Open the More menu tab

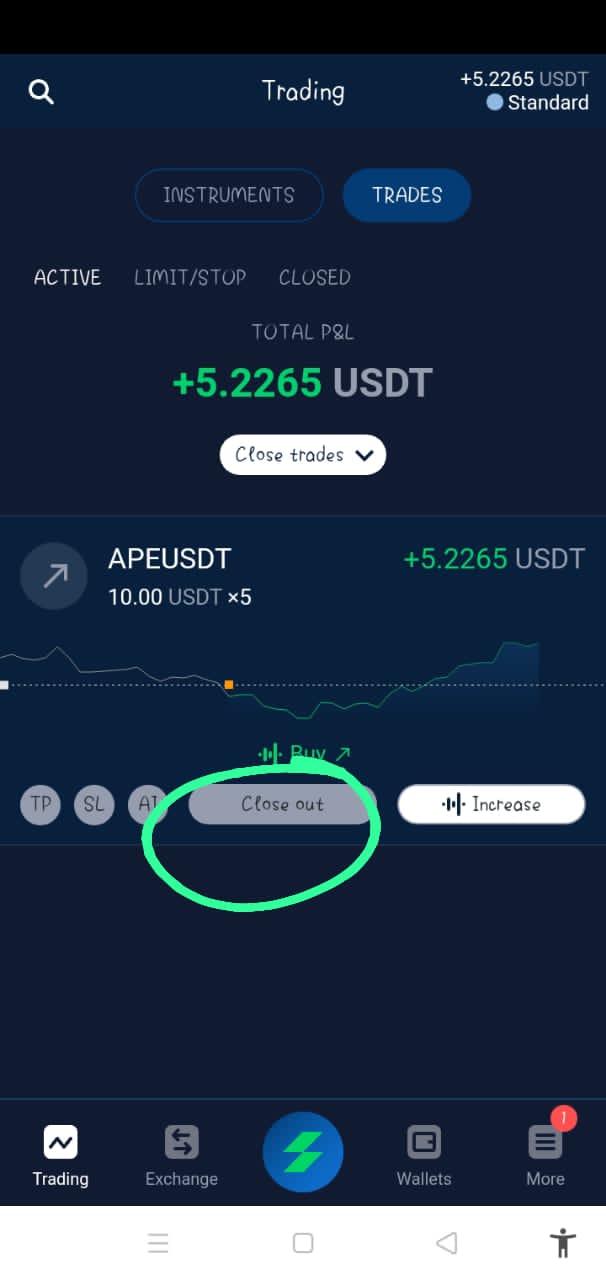(545, 1155)
